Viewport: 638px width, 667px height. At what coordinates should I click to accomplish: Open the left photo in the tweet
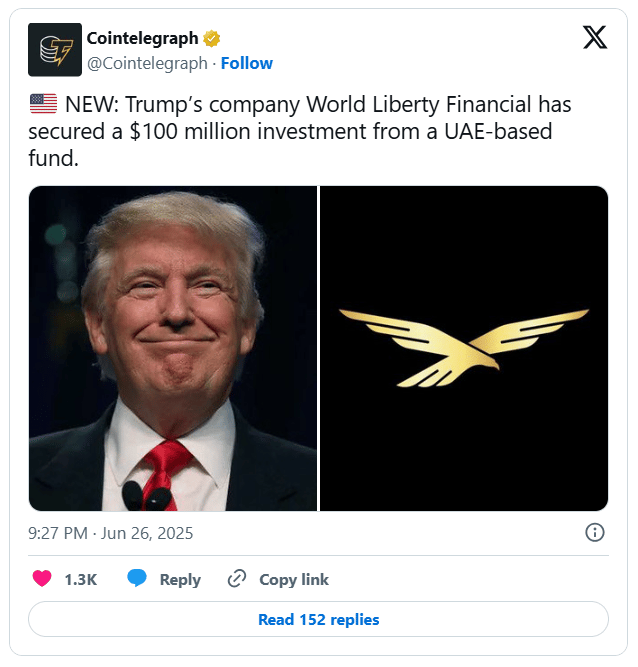(x=172, y=348)
